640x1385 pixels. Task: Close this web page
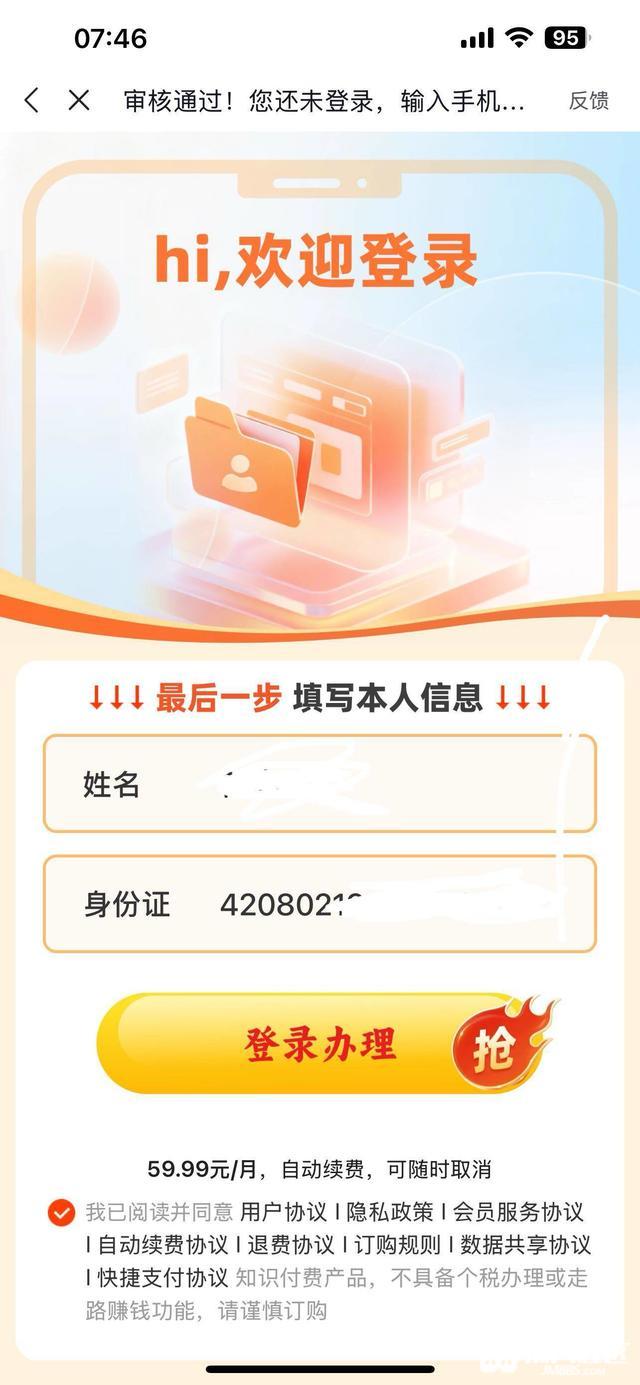[79, 100]
